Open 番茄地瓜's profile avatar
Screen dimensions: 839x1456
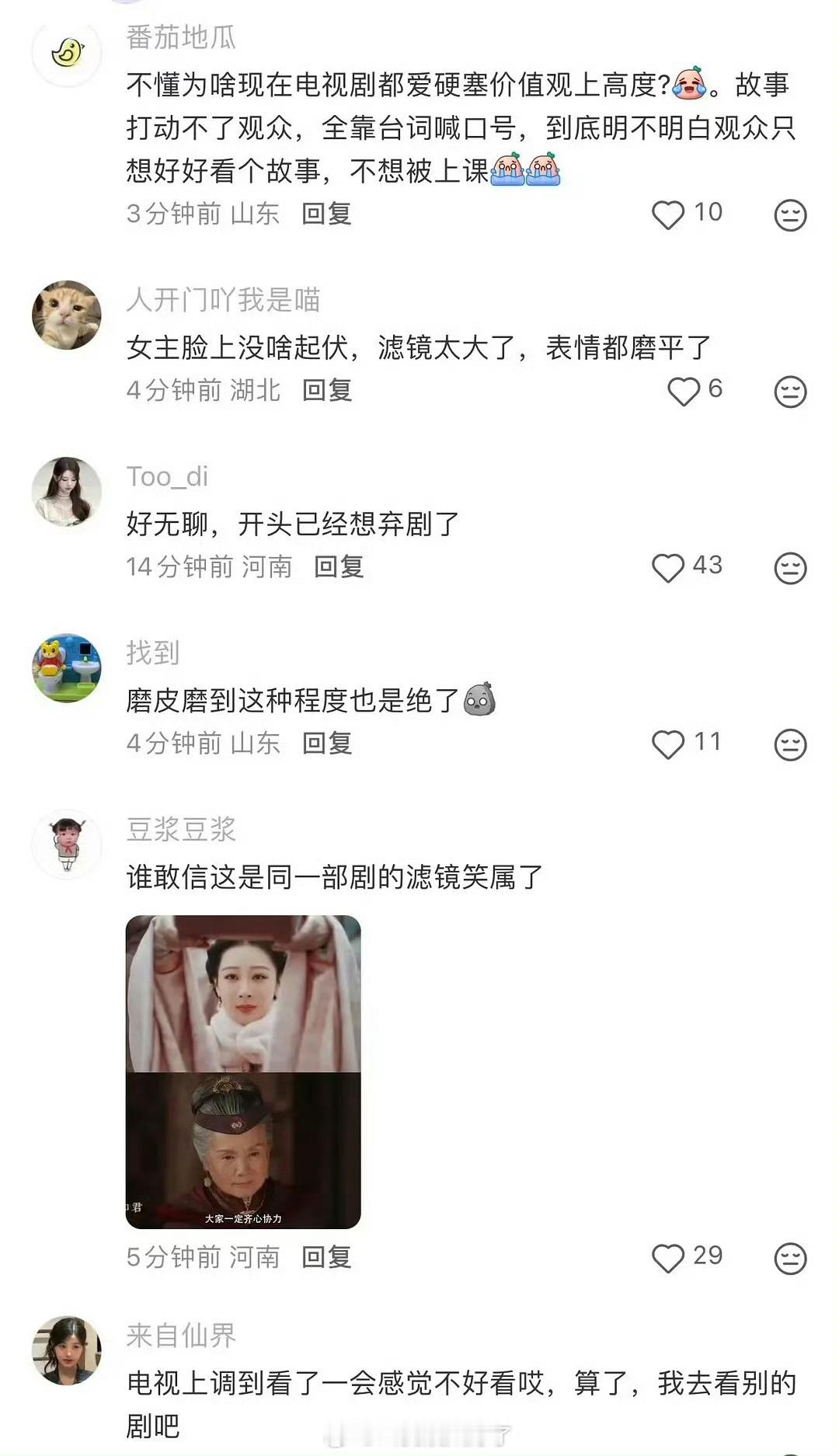[67, 52]
